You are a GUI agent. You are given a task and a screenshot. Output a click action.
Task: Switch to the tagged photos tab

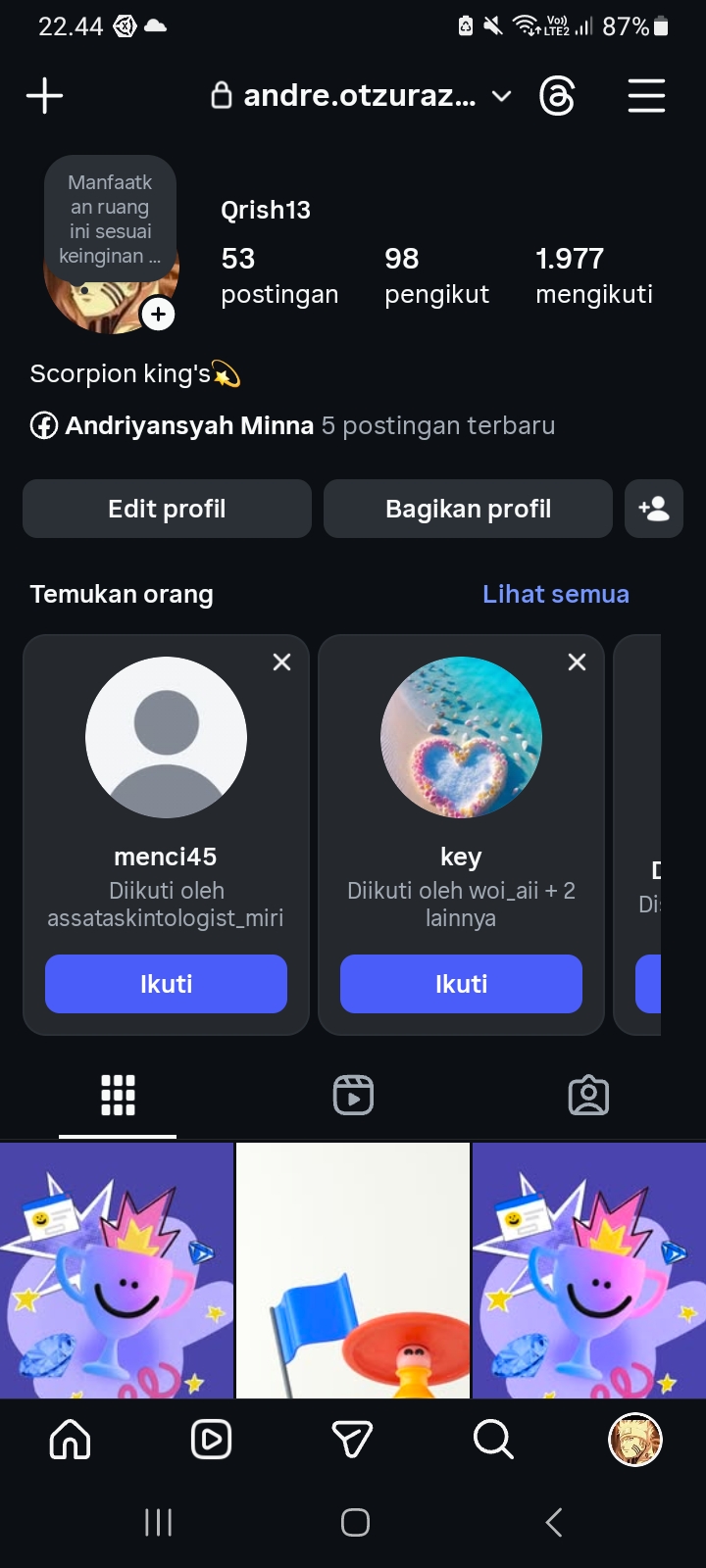pyautogui.click(x=588, y=1095)
